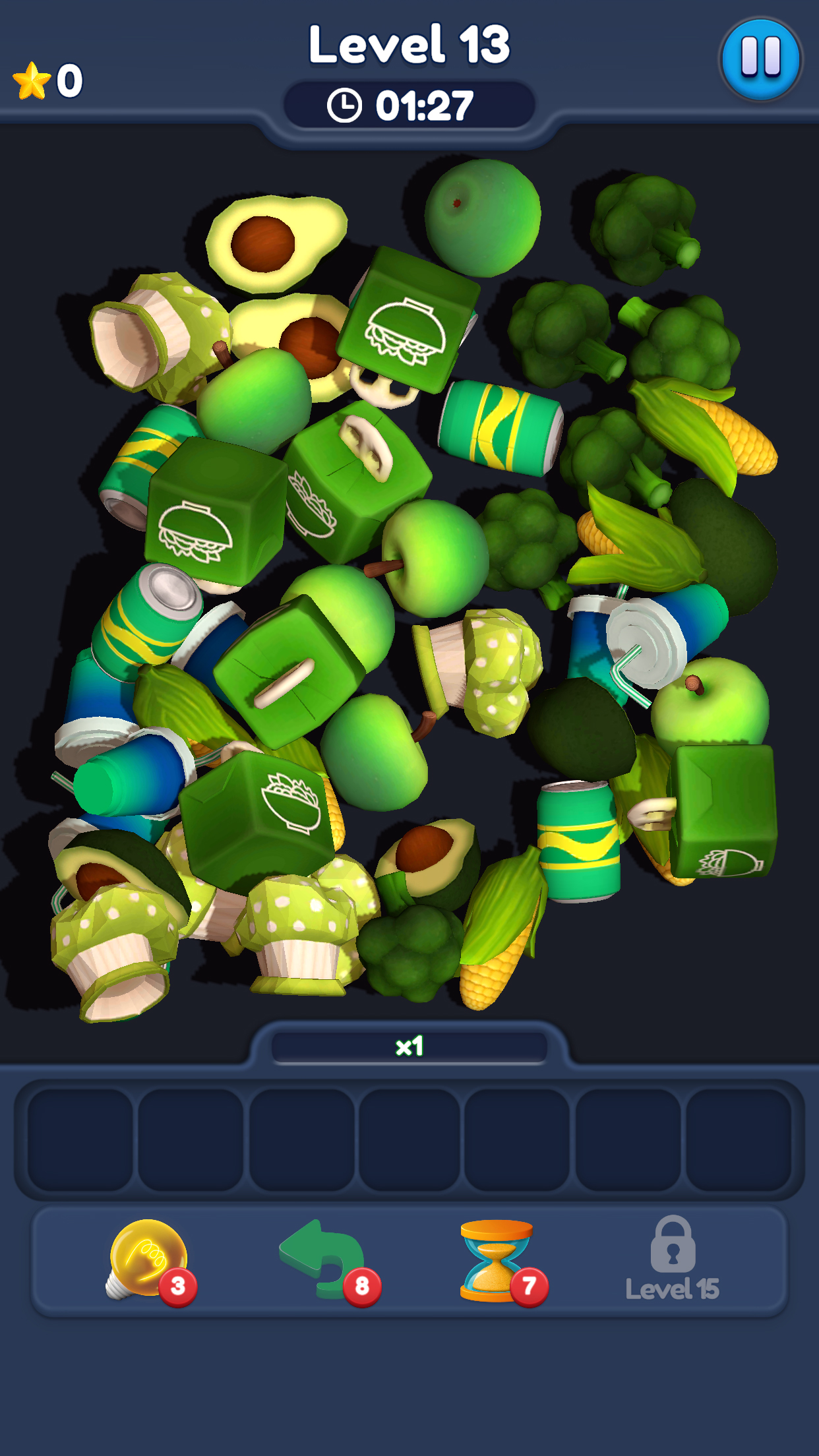Pick the round green fruit with the red dot

pos(482,216)
